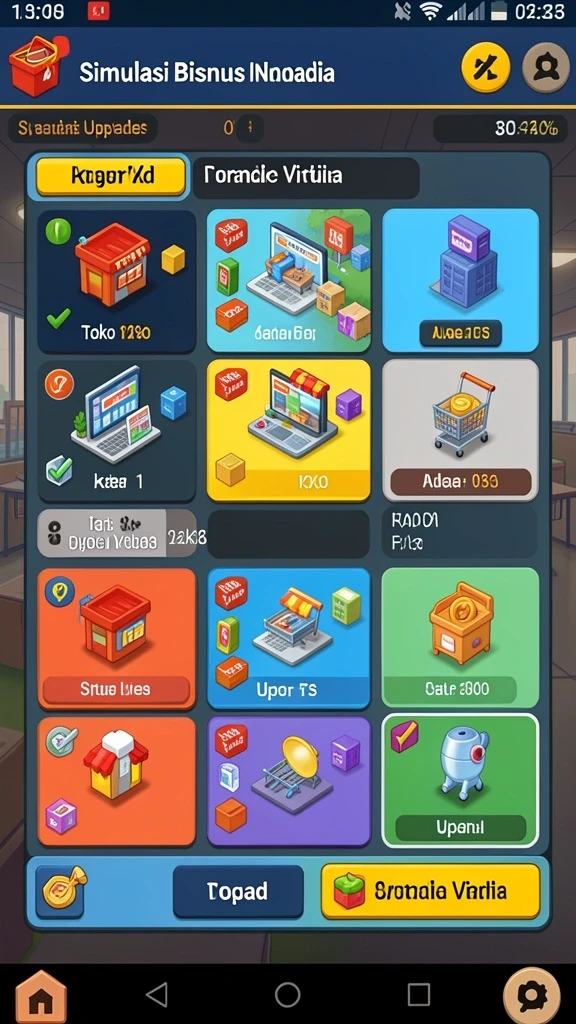This screenshot has width=576, height=1024.
Task: Open the purple satellite dish card
Action: pyautogui.click(x=289, y=782)
